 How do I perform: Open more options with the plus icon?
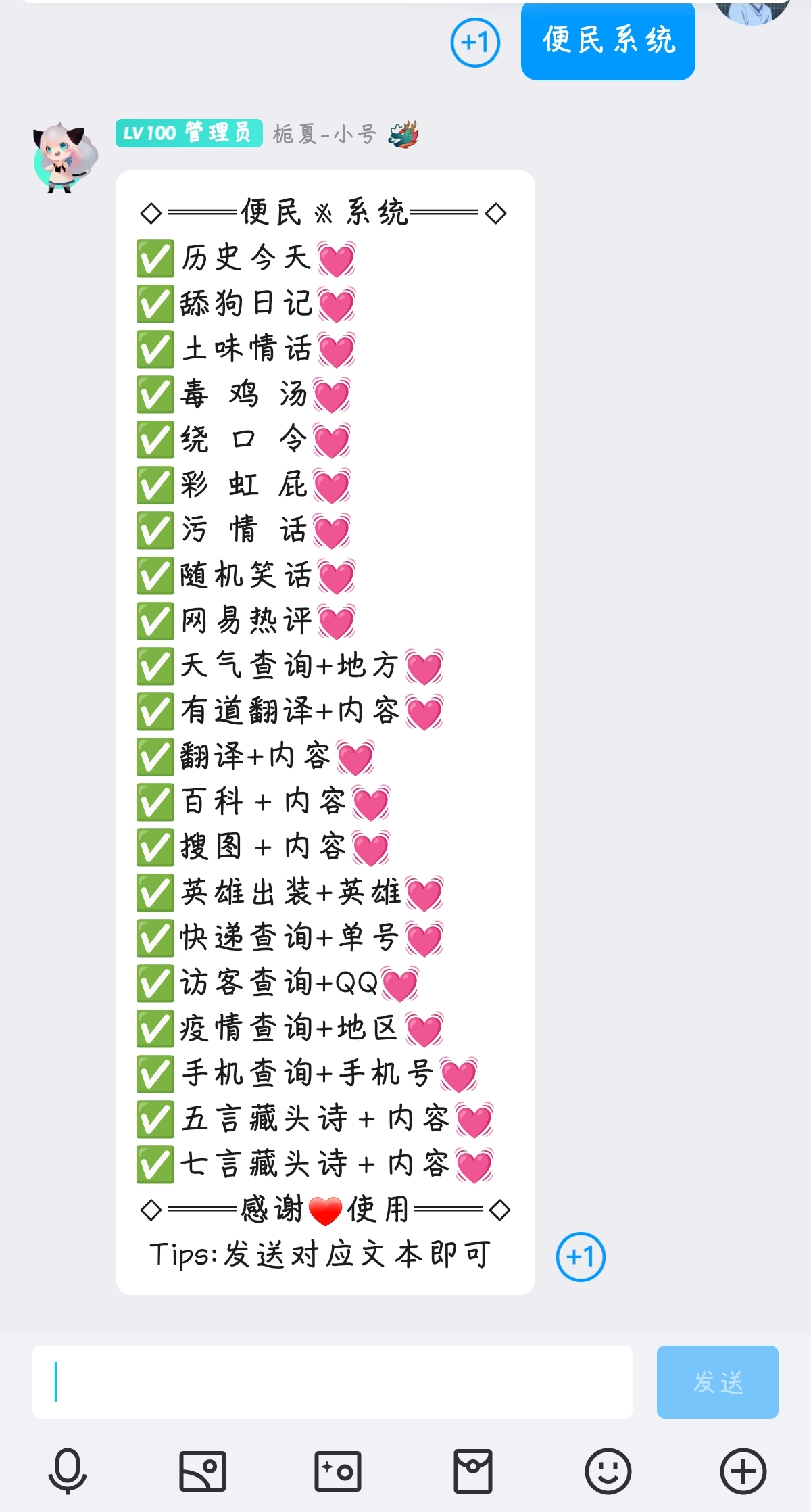743,1471
